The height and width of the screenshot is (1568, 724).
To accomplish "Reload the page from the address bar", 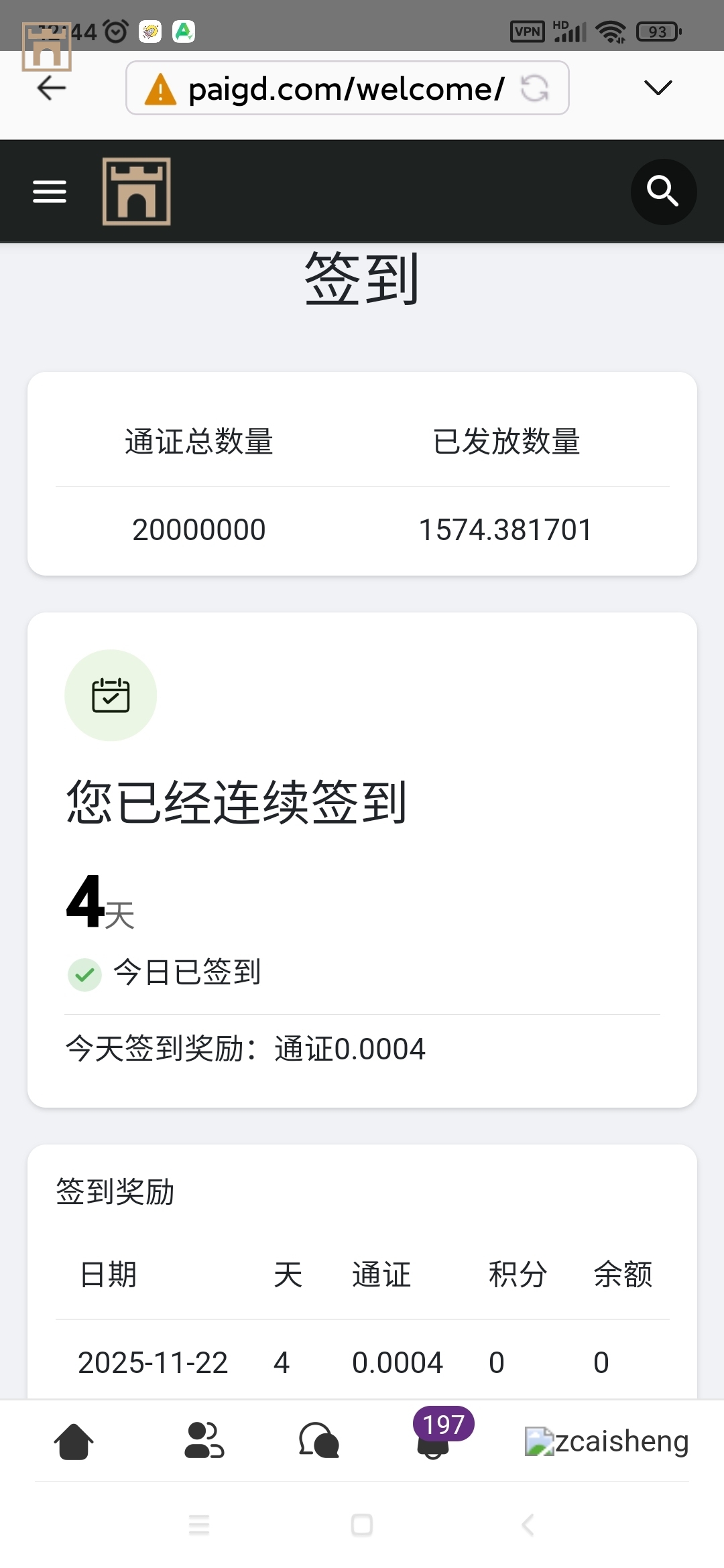I will pos(535,88).
